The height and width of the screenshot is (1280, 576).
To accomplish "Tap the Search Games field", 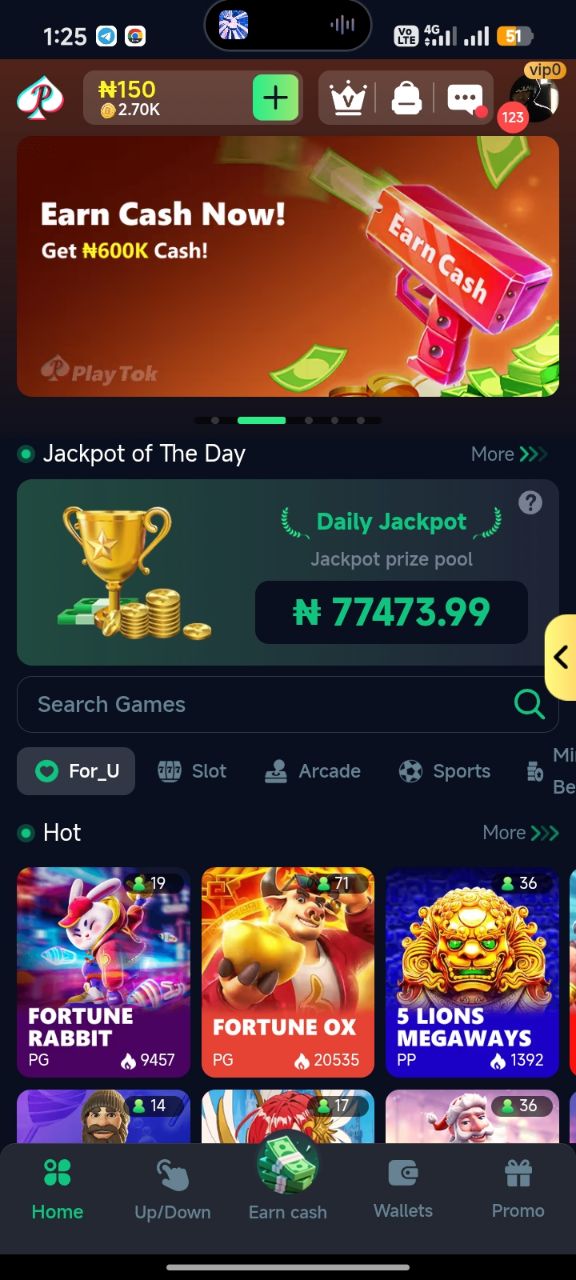I will 288,704.
